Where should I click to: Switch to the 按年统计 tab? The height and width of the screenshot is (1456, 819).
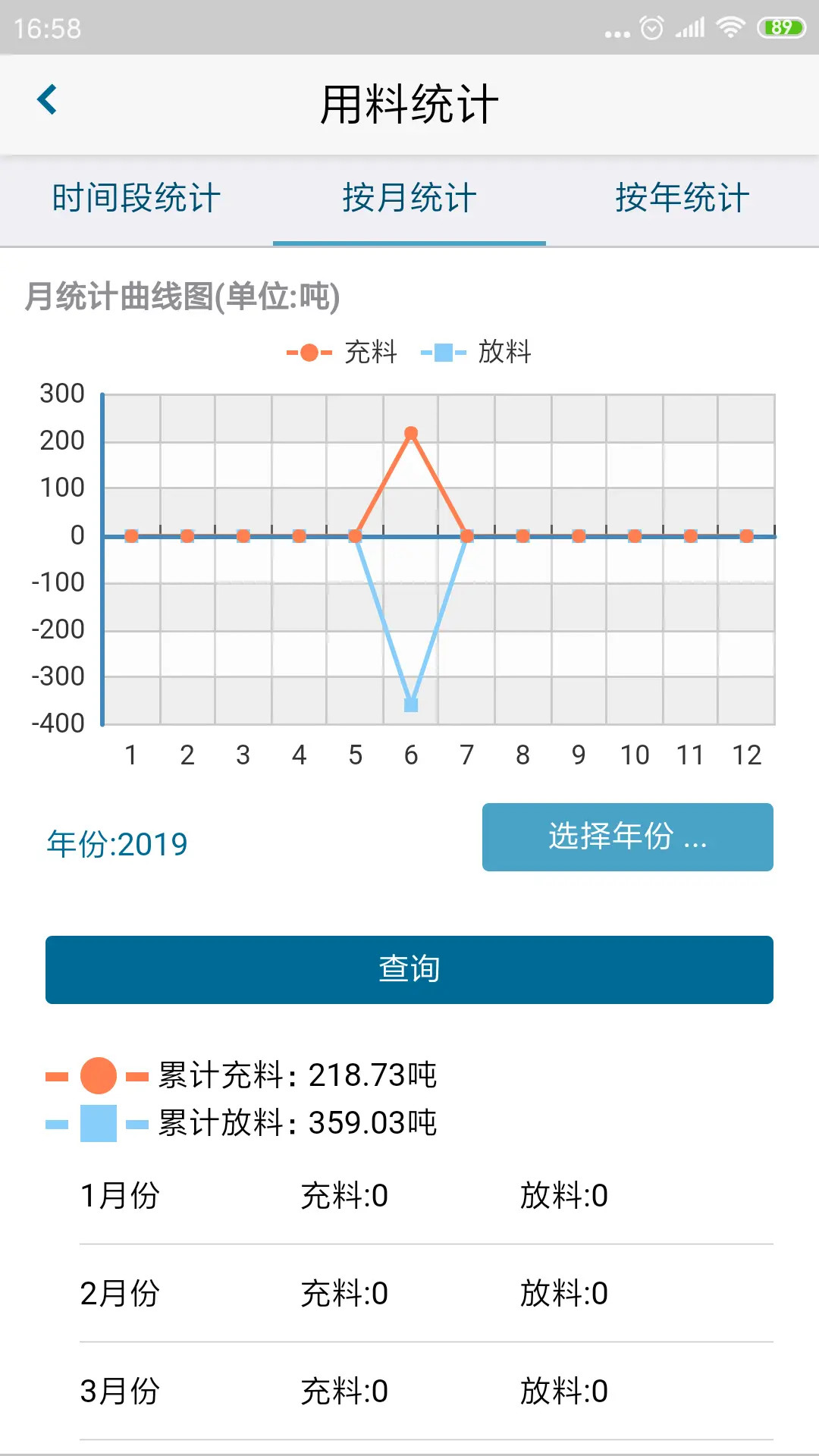click(681, 199)
